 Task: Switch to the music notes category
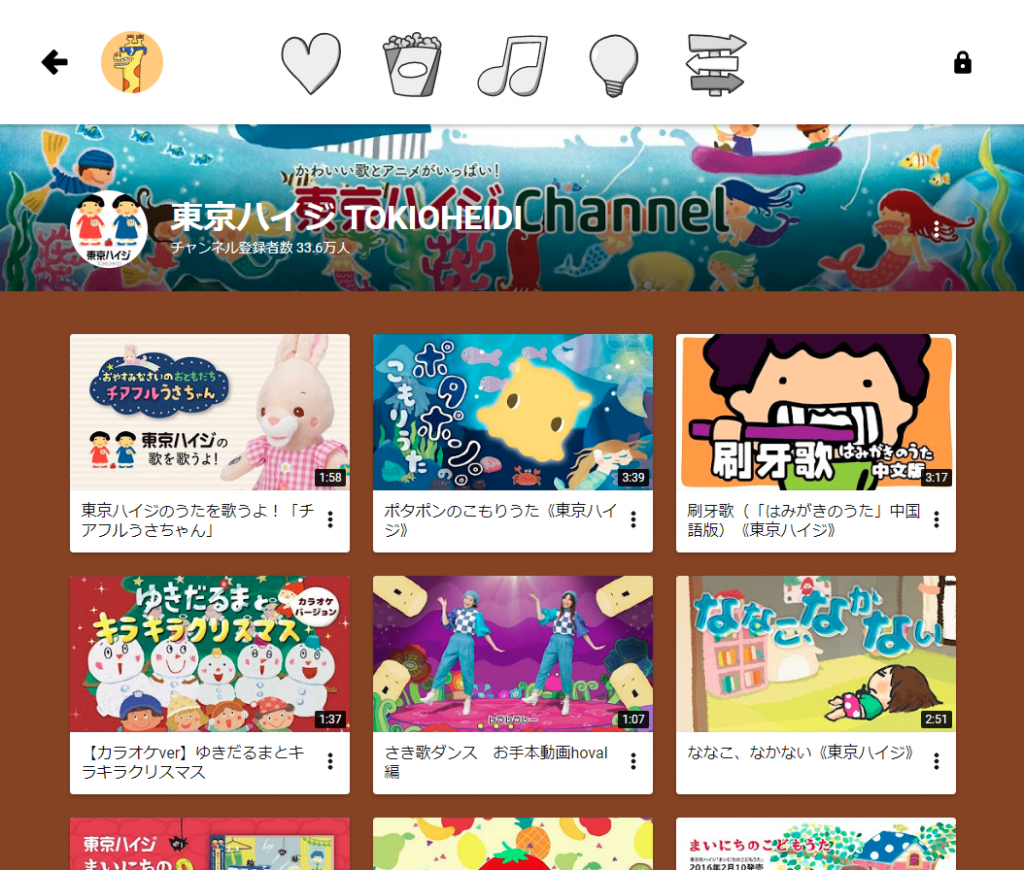tap(512, 65)
